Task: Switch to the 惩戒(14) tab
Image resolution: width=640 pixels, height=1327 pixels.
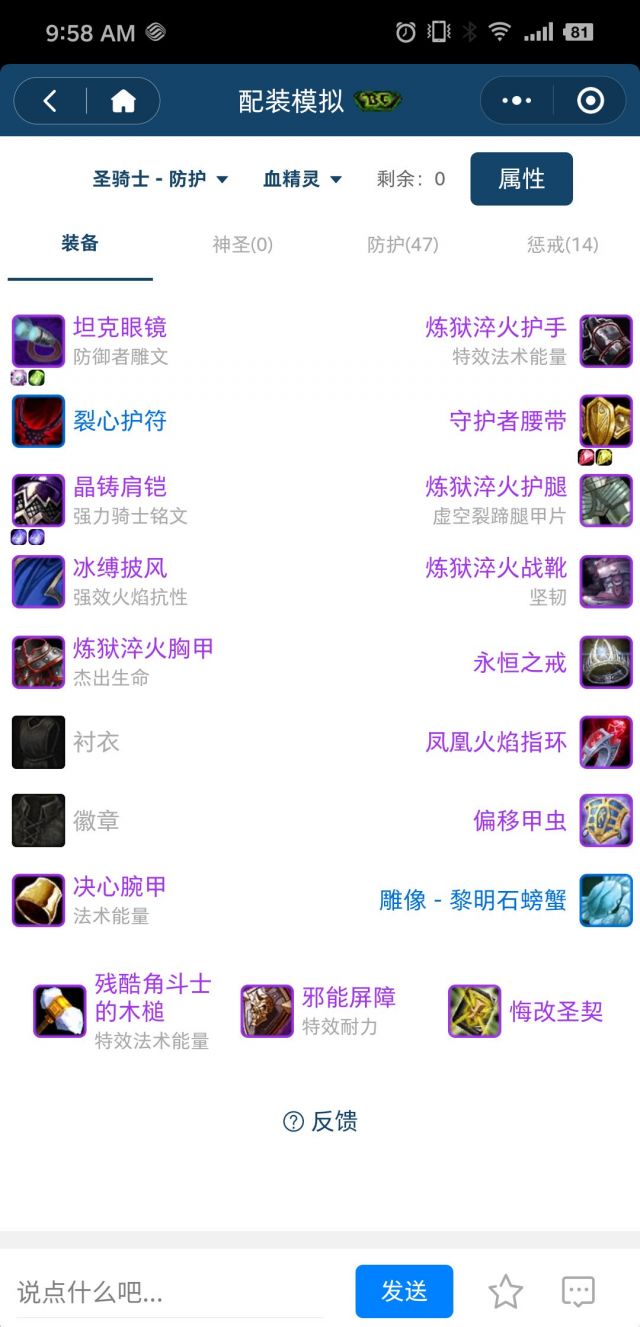Action: point(562,244)
